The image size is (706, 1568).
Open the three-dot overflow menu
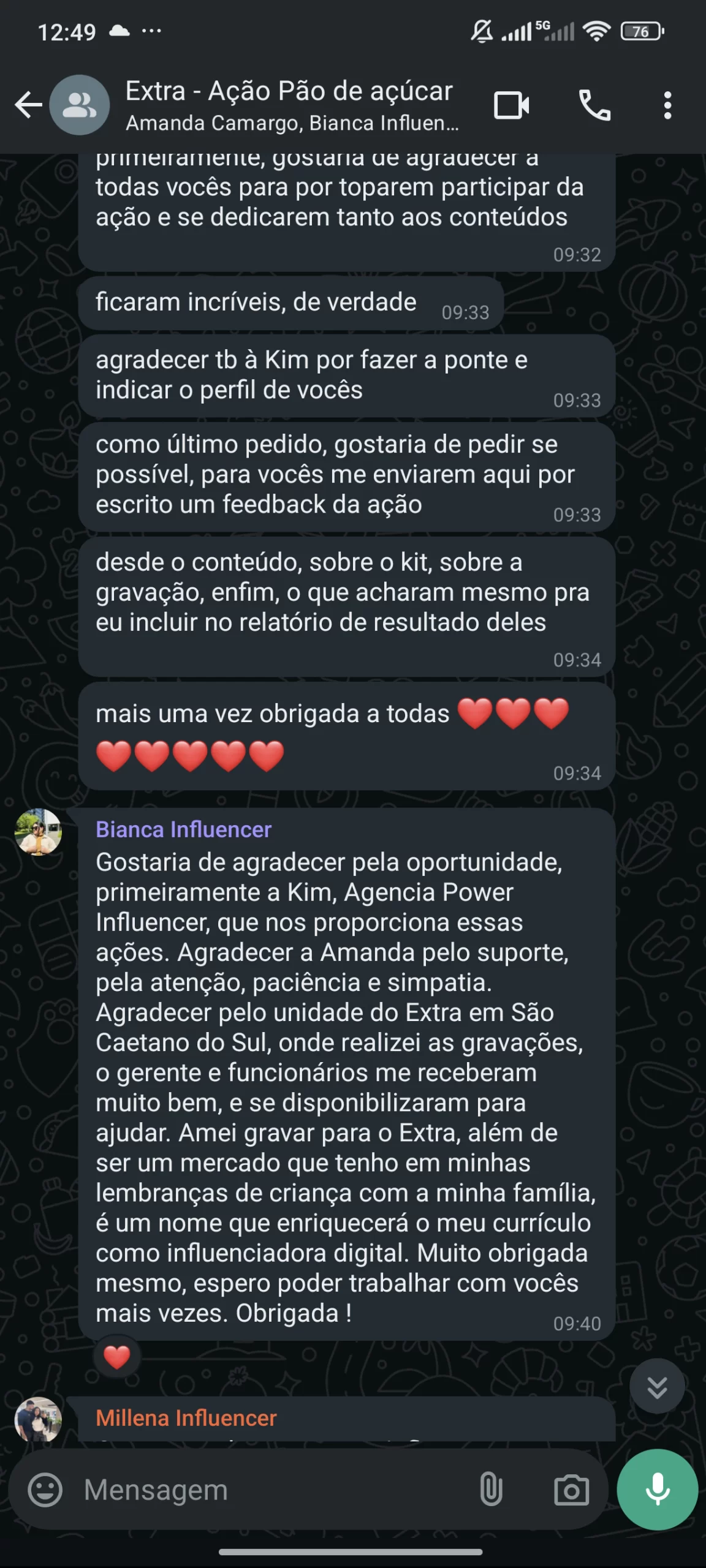click(x=667, y=105)
